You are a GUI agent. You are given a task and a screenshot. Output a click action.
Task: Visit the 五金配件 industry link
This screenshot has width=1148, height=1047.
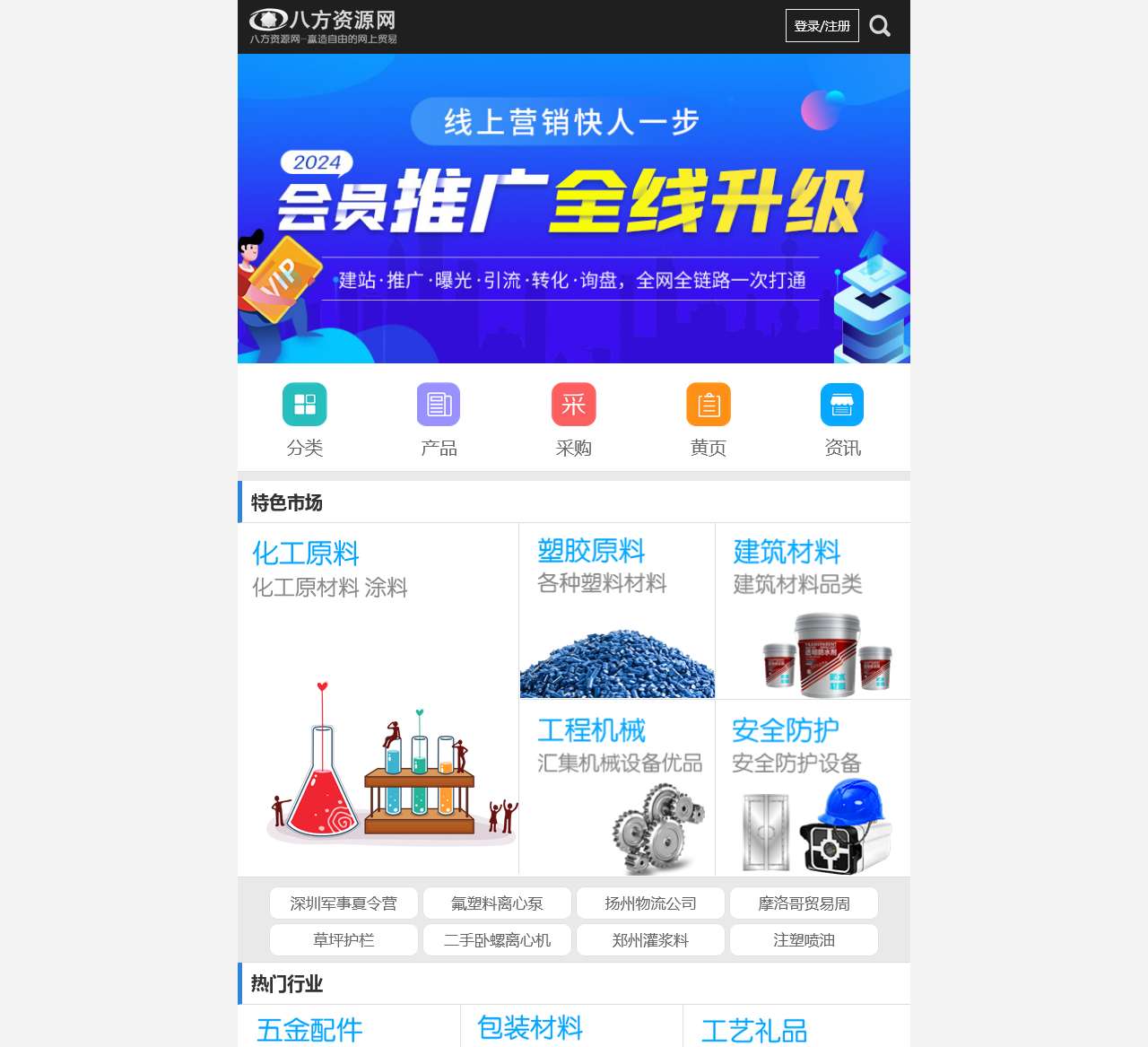click(309, 1029)
